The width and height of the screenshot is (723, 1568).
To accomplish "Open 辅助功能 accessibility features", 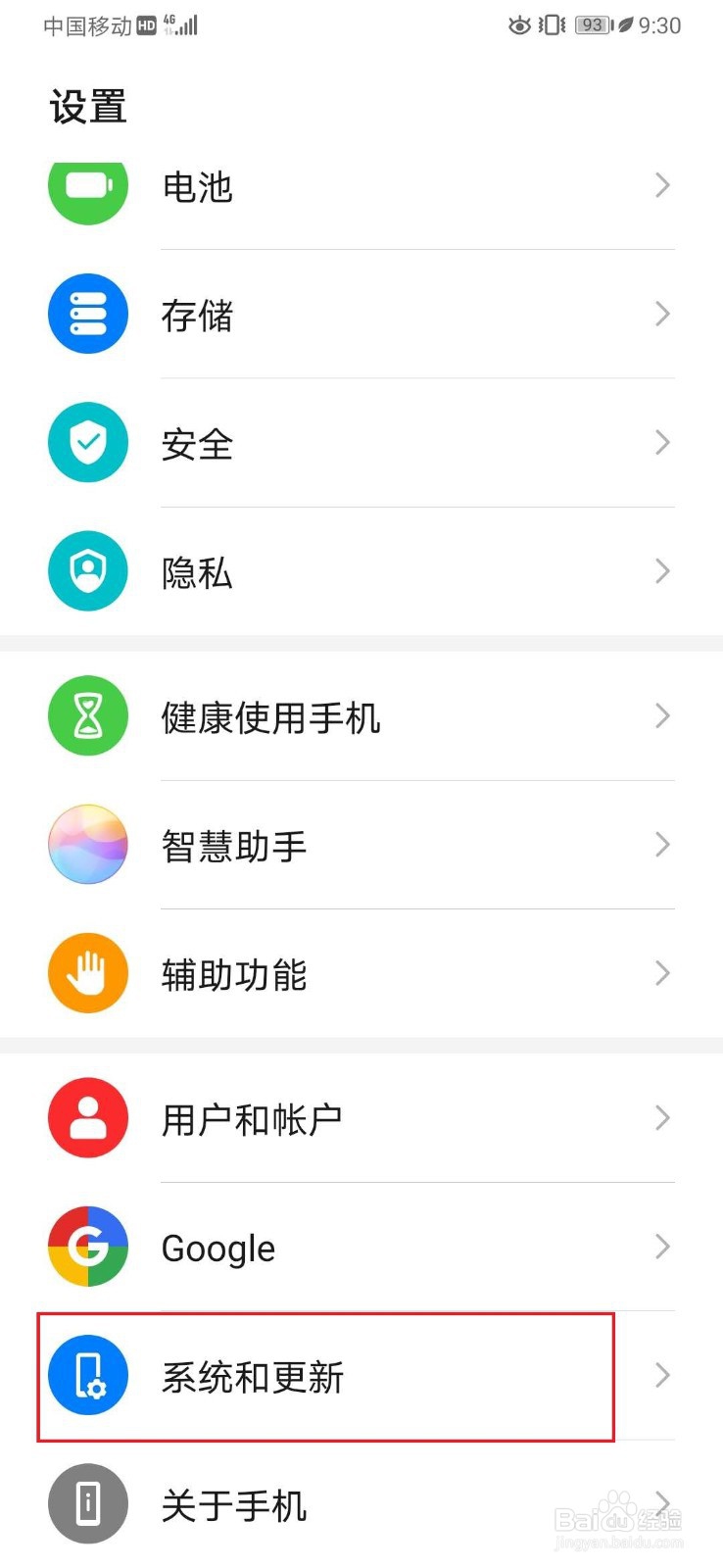I will pos(361,973).
